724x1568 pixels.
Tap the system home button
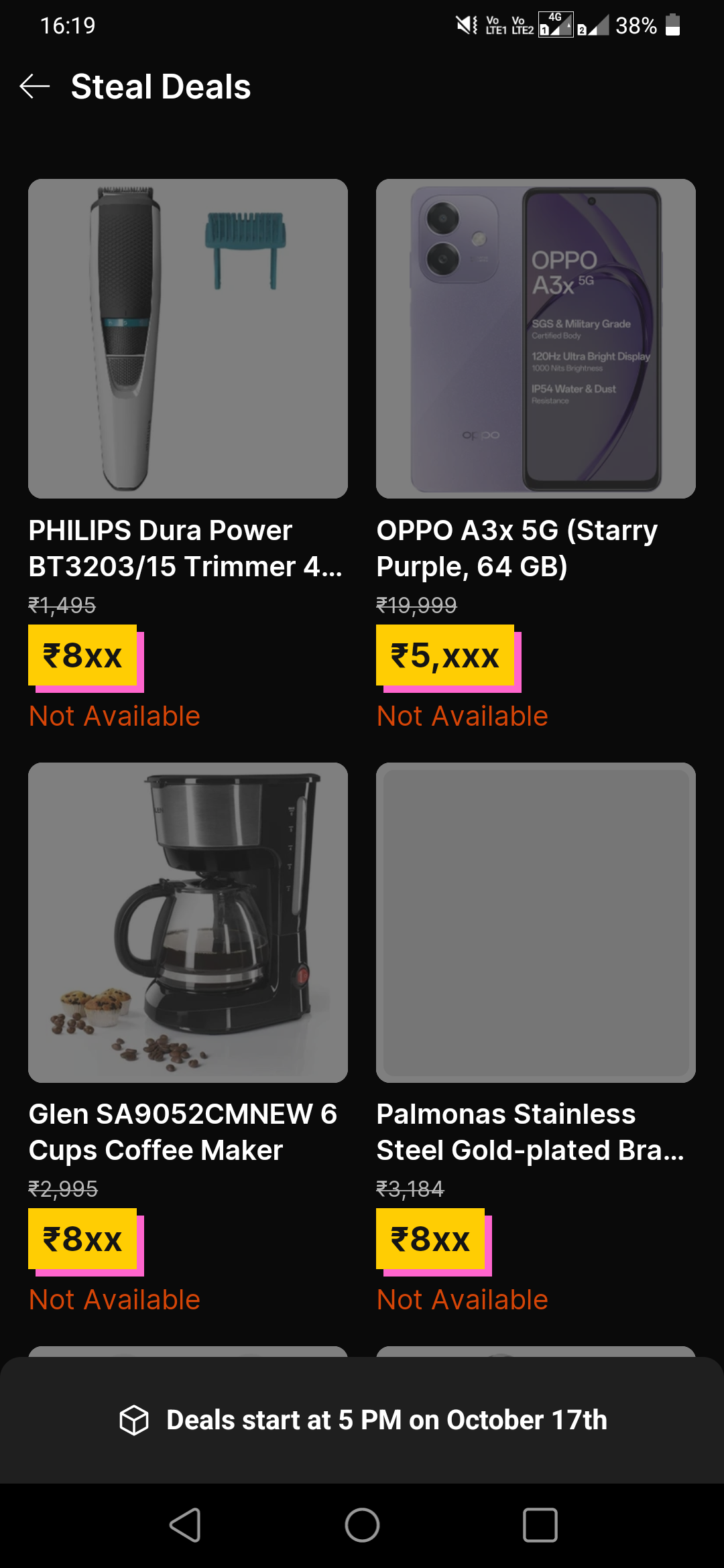coord(362,1525)
